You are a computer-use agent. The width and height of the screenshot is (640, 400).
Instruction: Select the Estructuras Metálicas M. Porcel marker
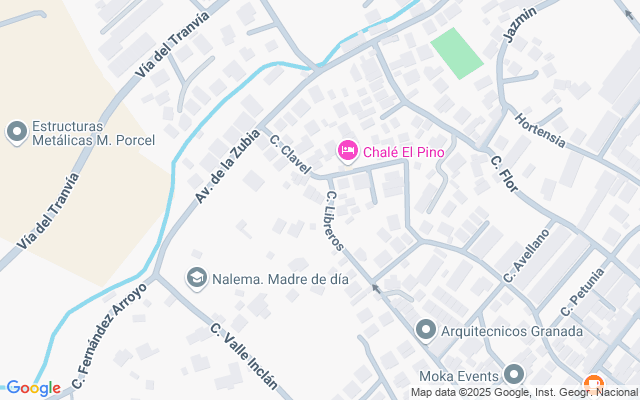(16, 132)
